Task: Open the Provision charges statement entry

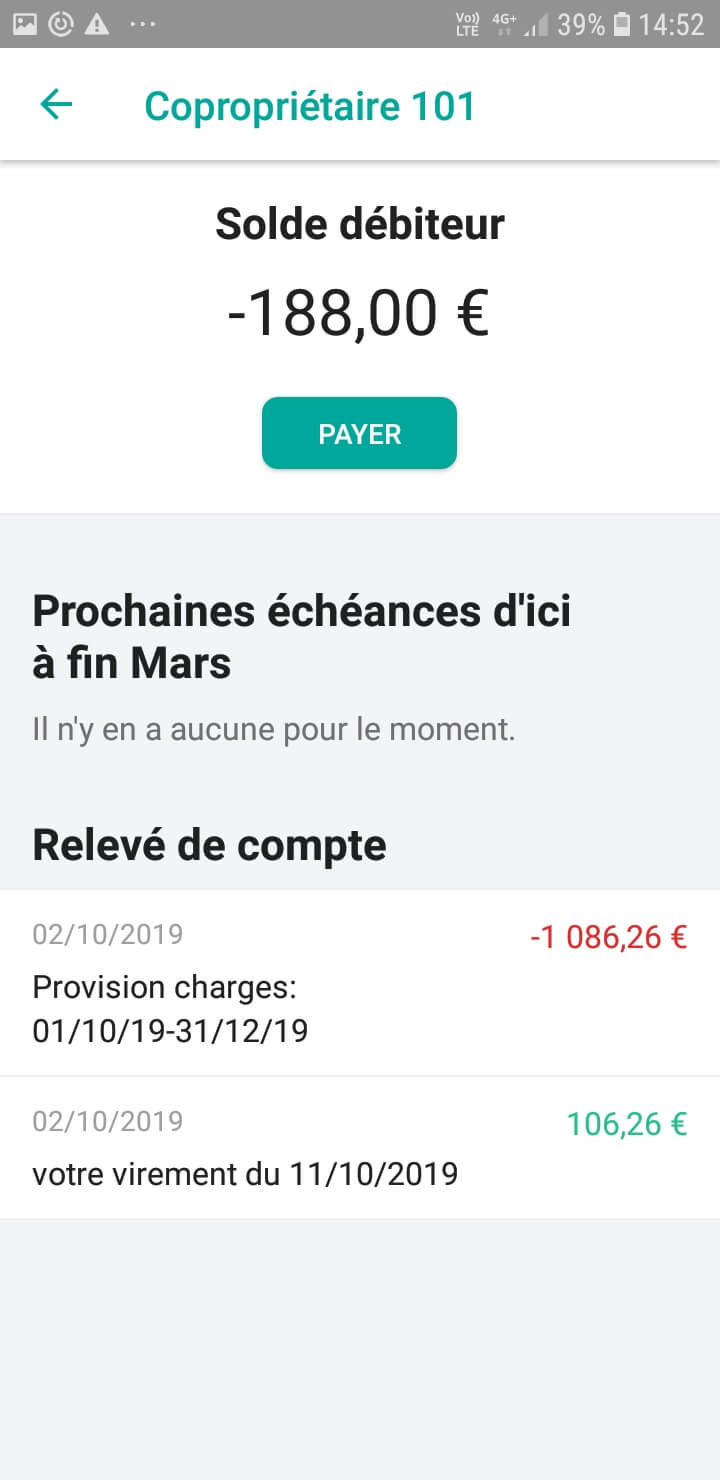Action: [360, 983]
